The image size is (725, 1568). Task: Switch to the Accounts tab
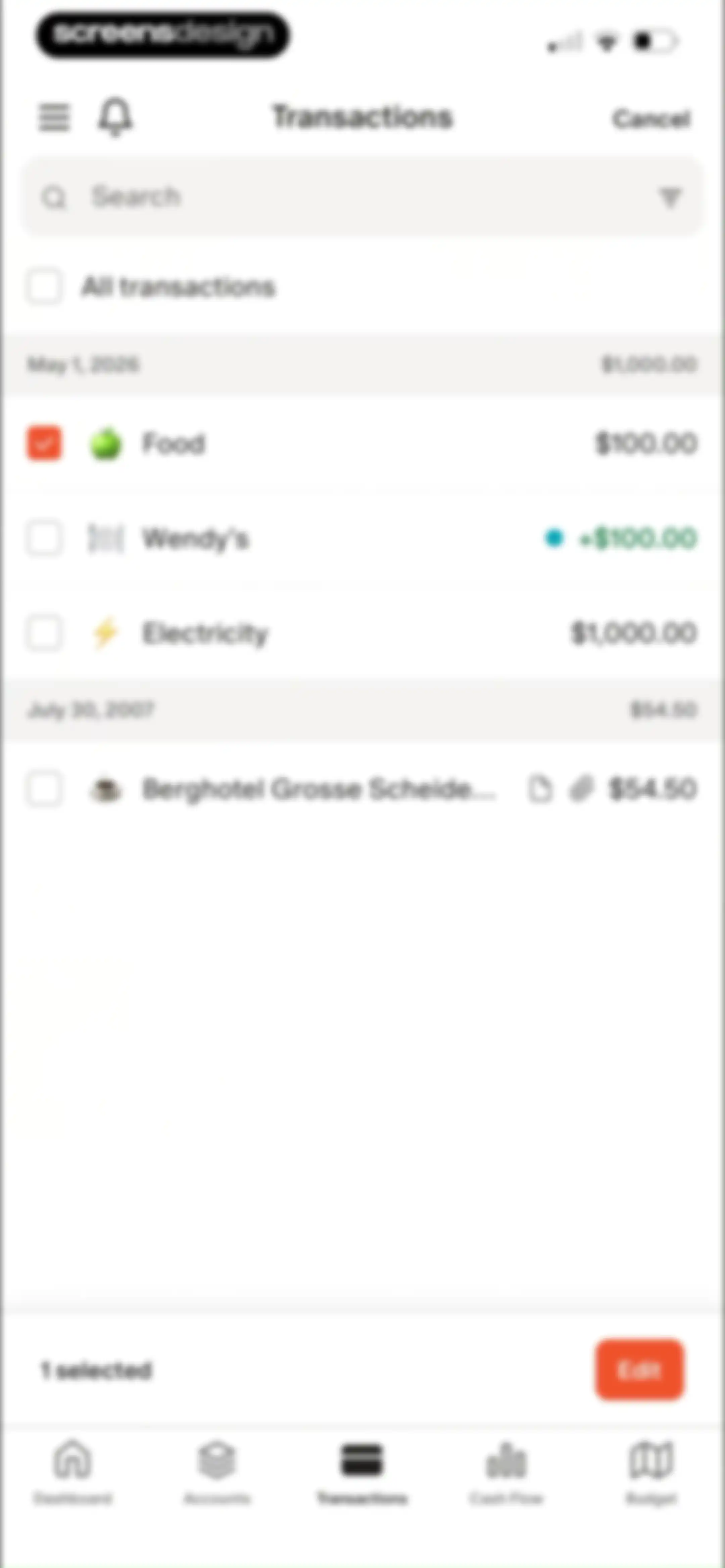[217, 1472]
